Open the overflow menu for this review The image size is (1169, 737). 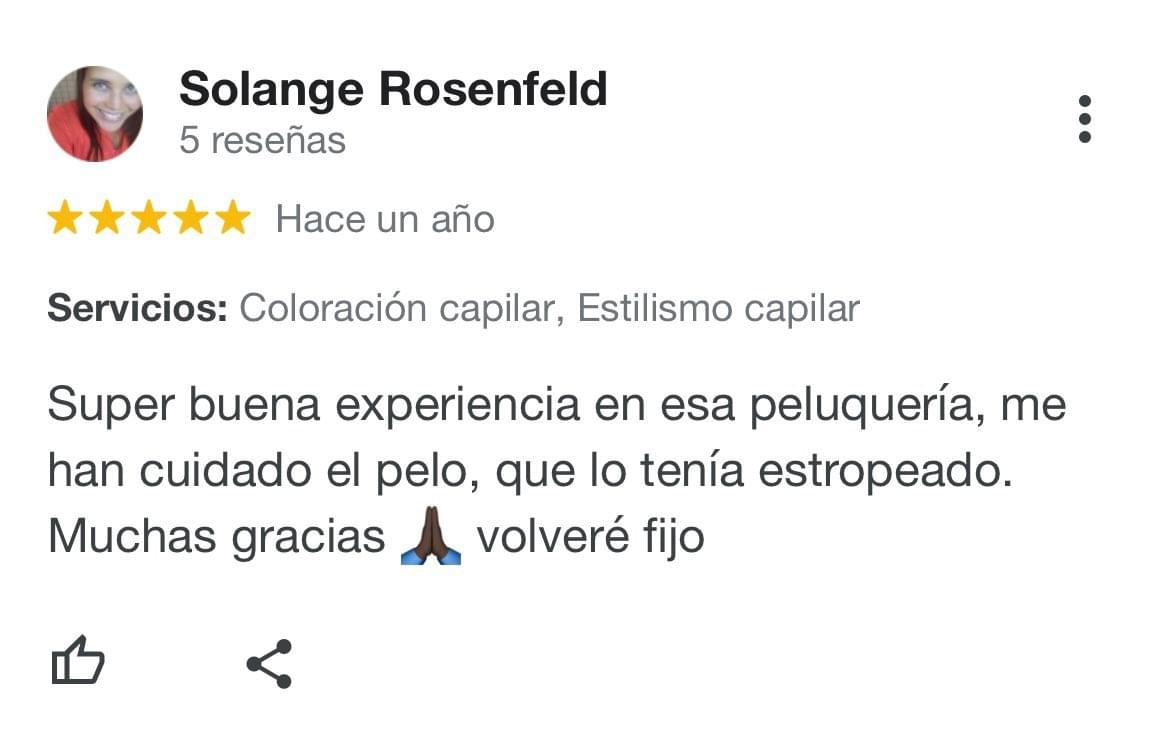(1085, 119)
